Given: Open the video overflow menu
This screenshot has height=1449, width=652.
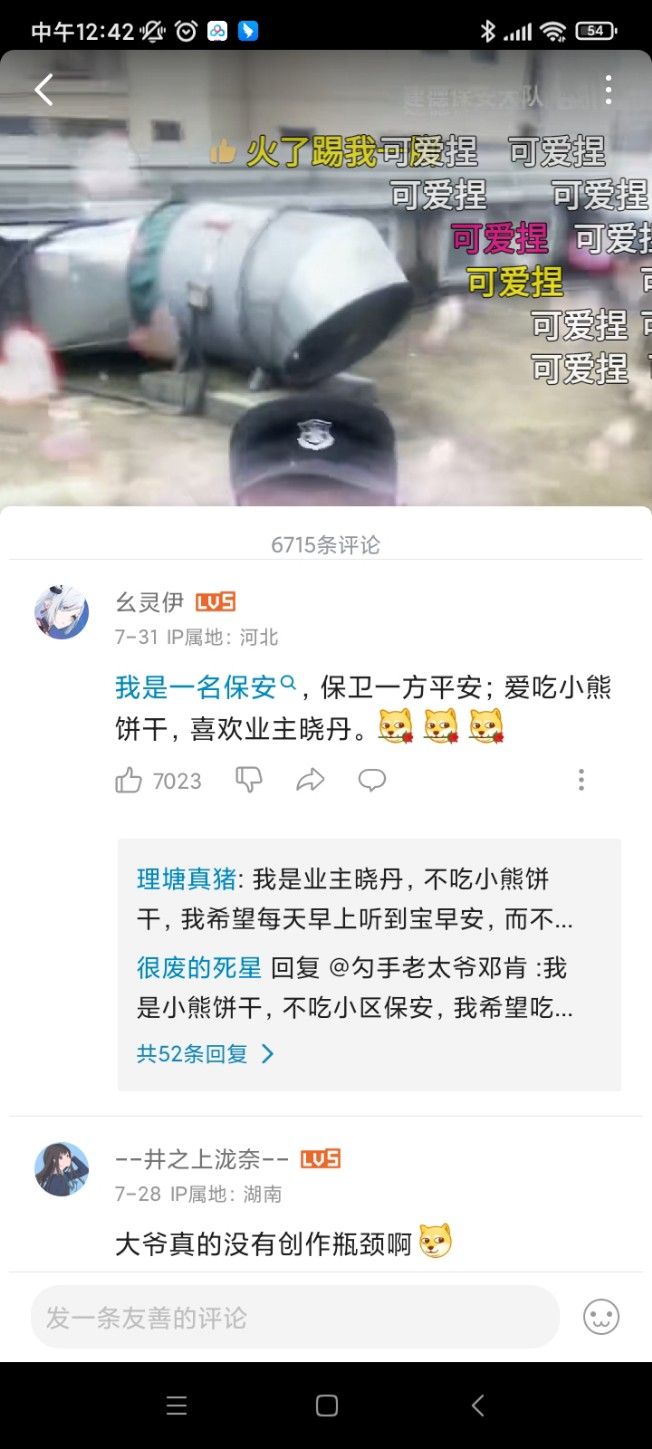Looking at the screenshot, I should point(607,90).
